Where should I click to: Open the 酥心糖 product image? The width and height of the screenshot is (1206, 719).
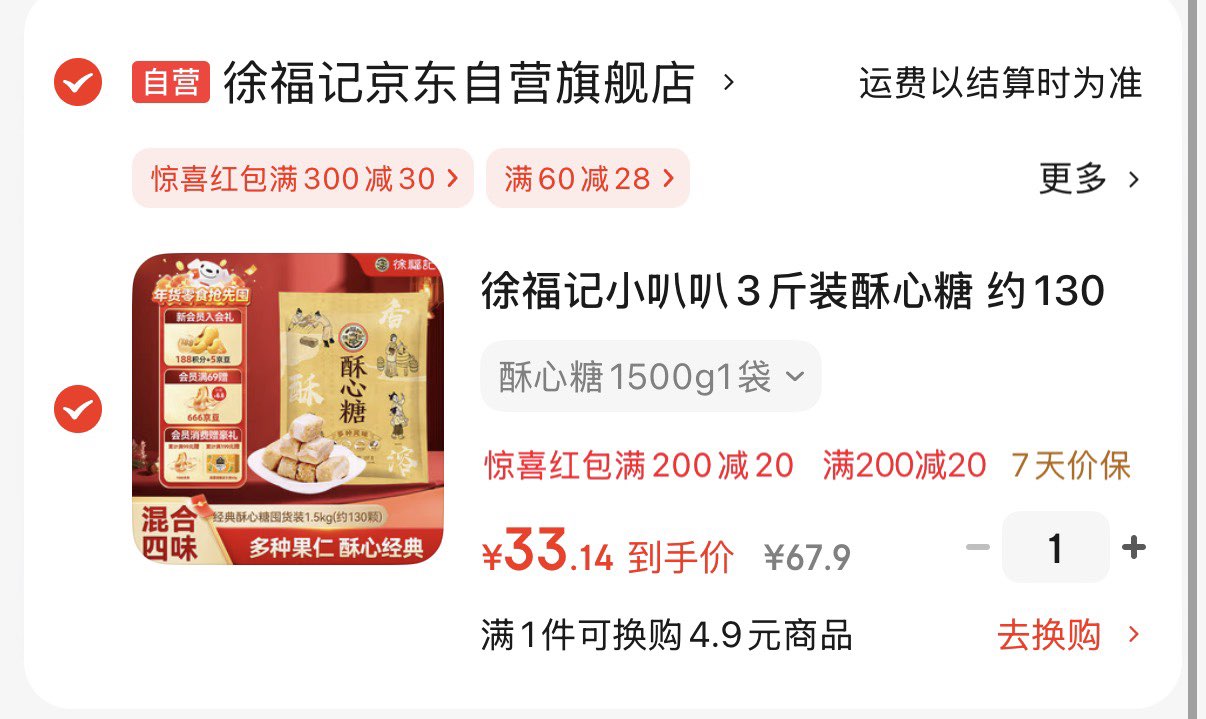(x=287, y=408)
